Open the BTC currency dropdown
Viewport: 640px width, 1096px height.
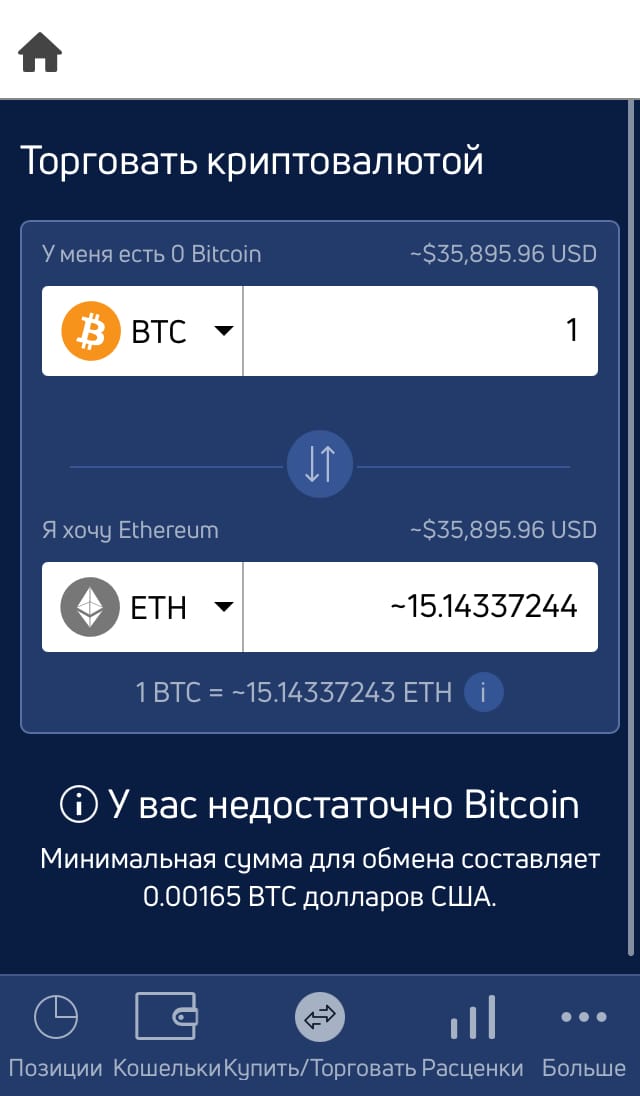click(x=143, y=331)
